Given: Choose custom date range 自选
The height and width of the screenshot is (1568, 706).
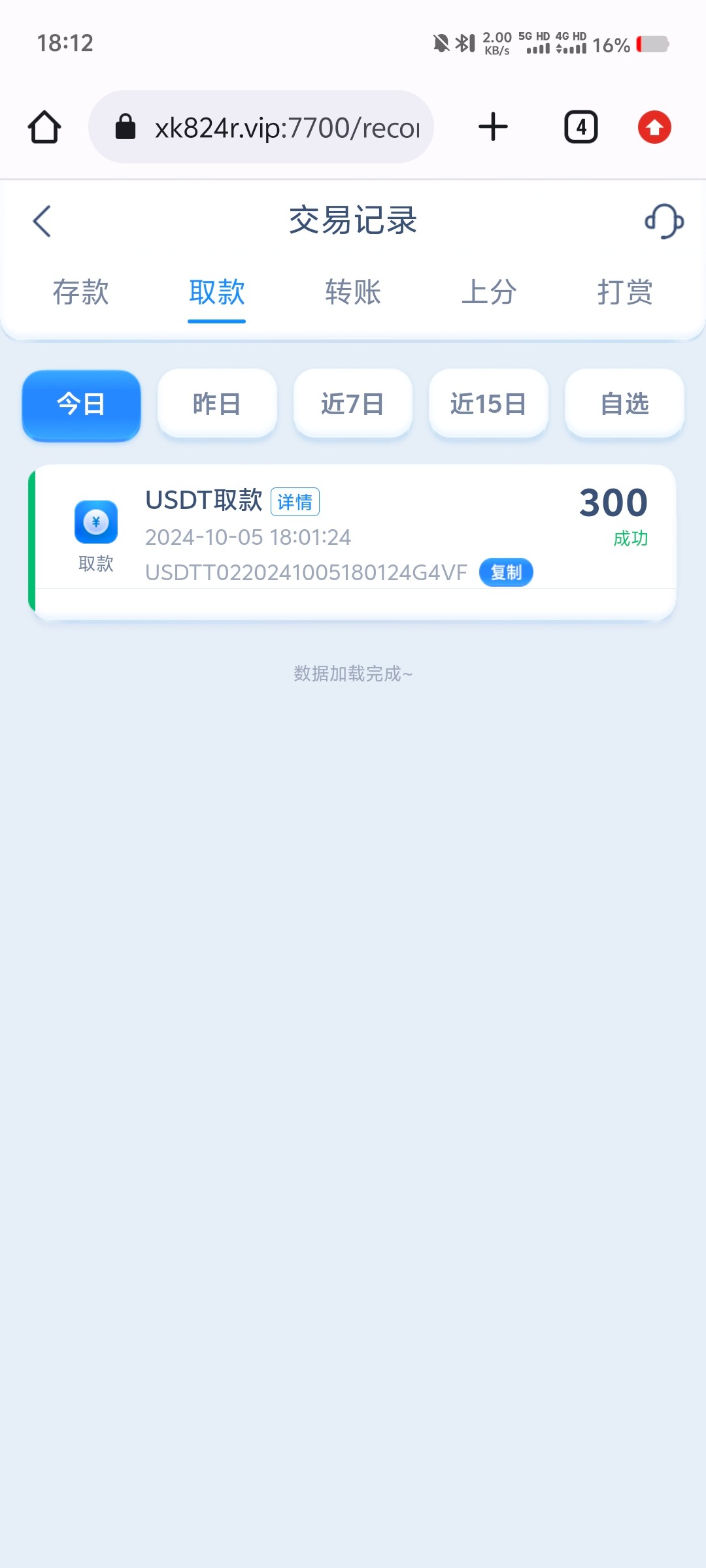Looking at the screenshot, I should click(624, 404).
